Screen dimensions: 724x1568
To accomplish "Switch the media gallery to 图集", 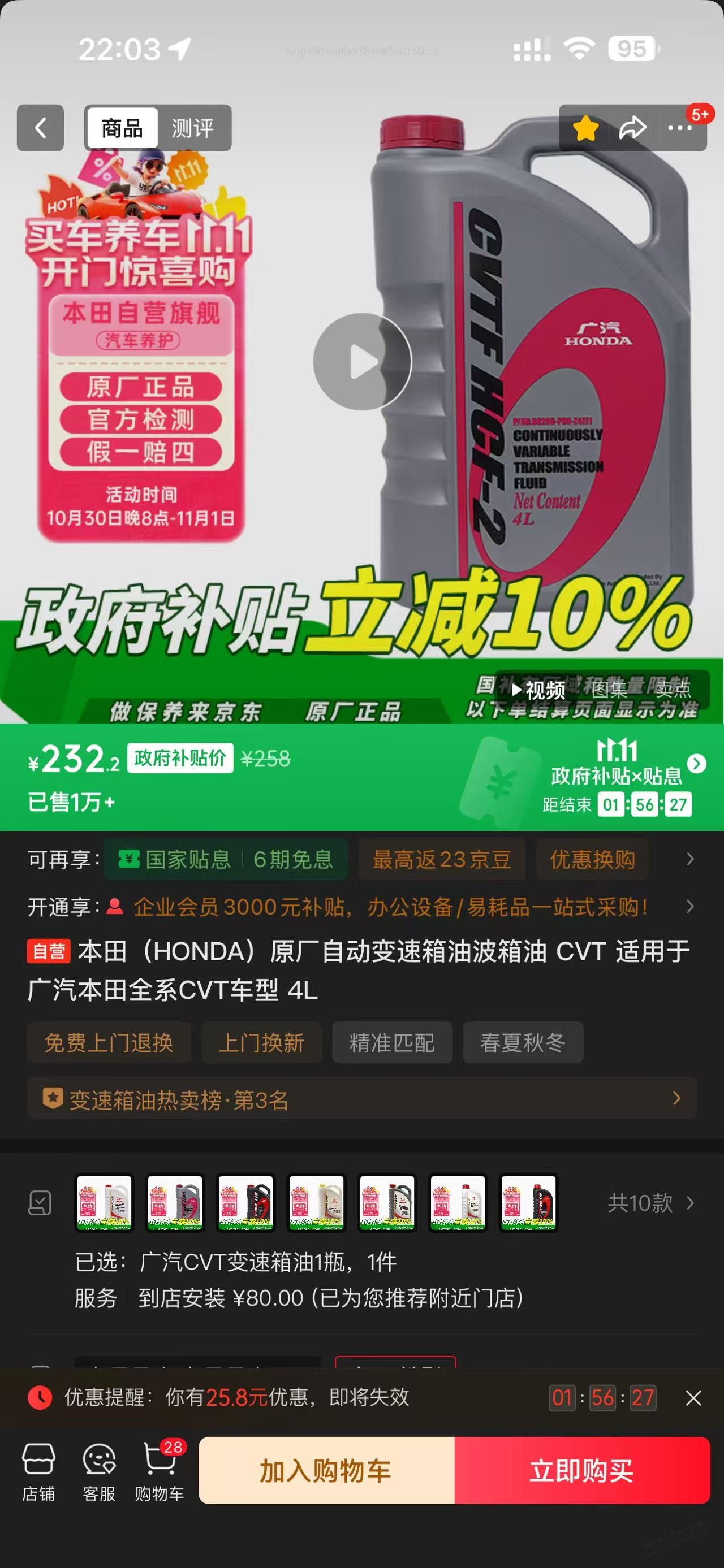I will 609,690.
